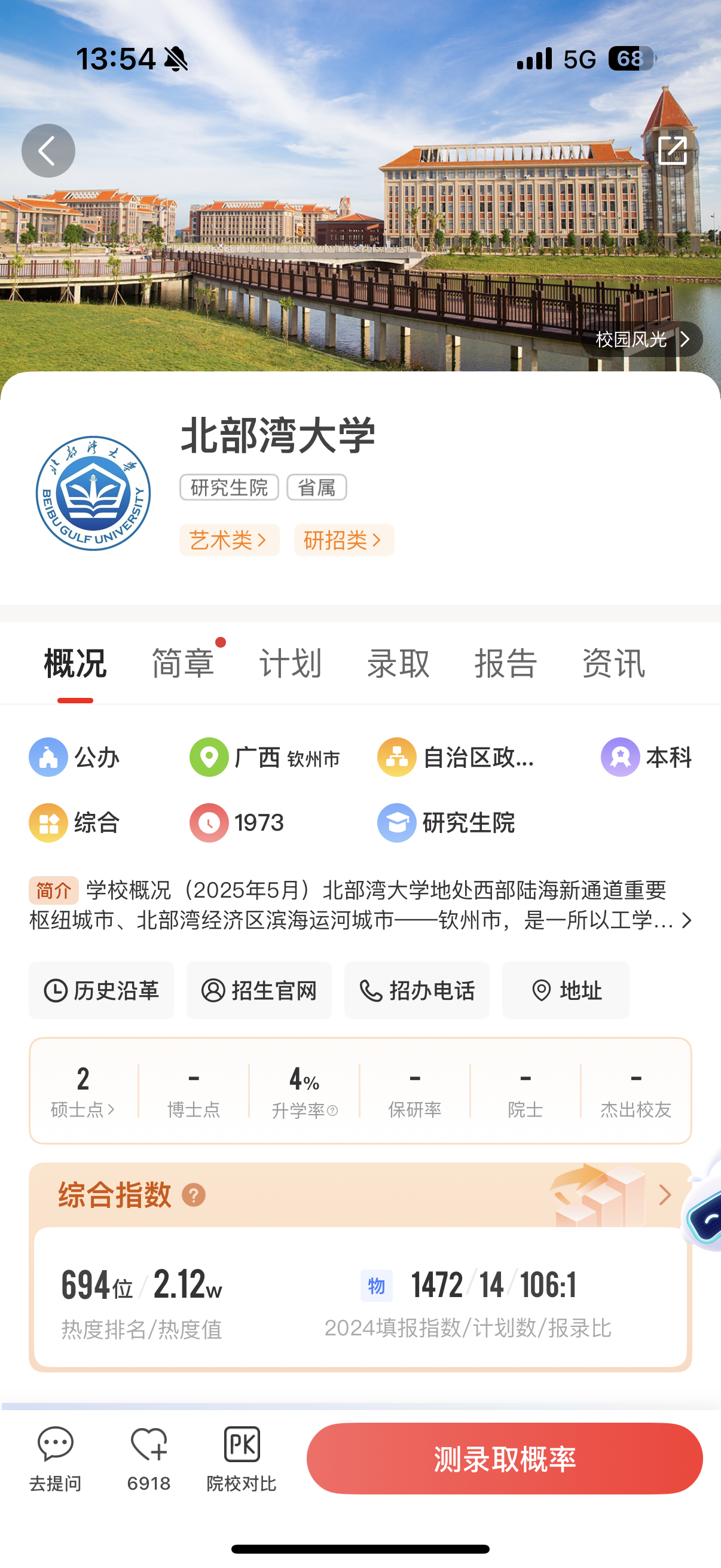
Task: View the school 地址
Action: [566, 990]
